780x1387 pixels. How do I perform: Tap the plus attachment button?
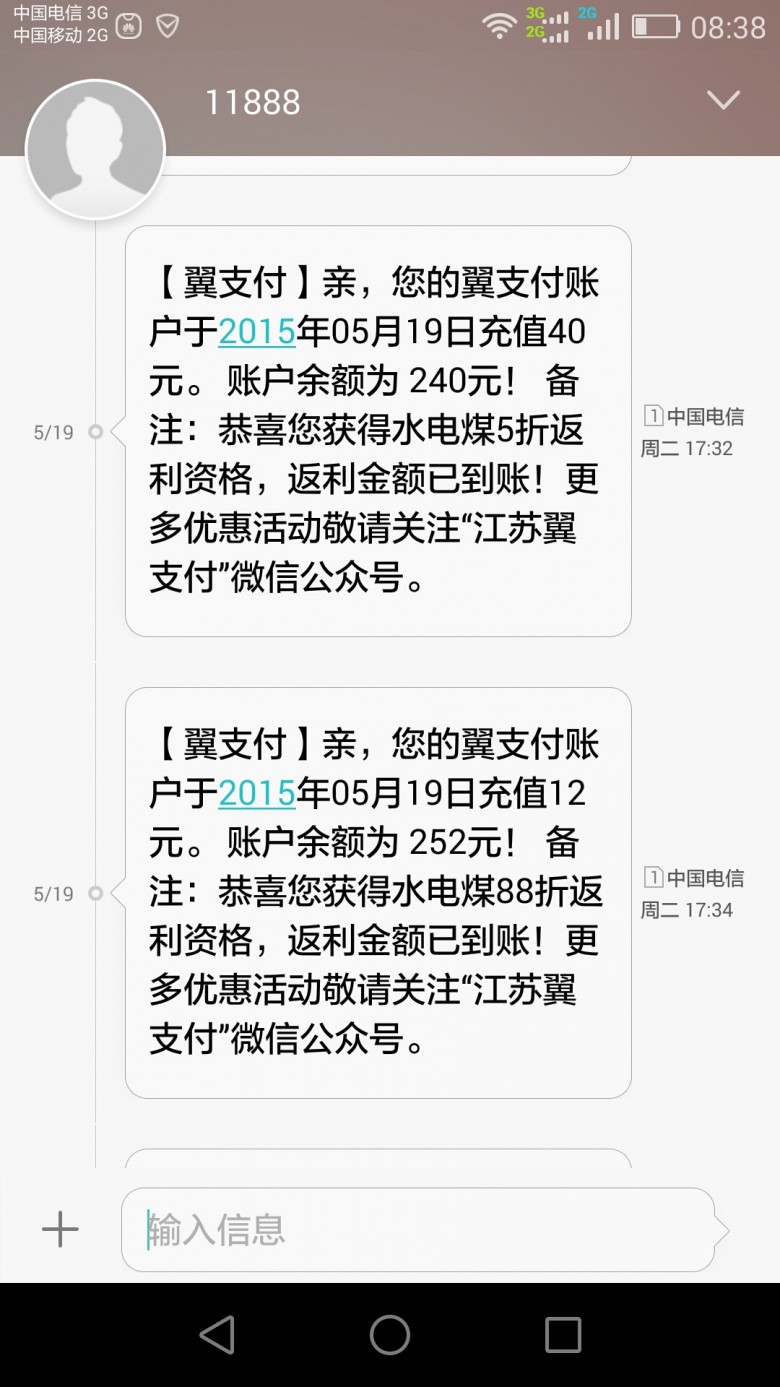point(60,1229)
